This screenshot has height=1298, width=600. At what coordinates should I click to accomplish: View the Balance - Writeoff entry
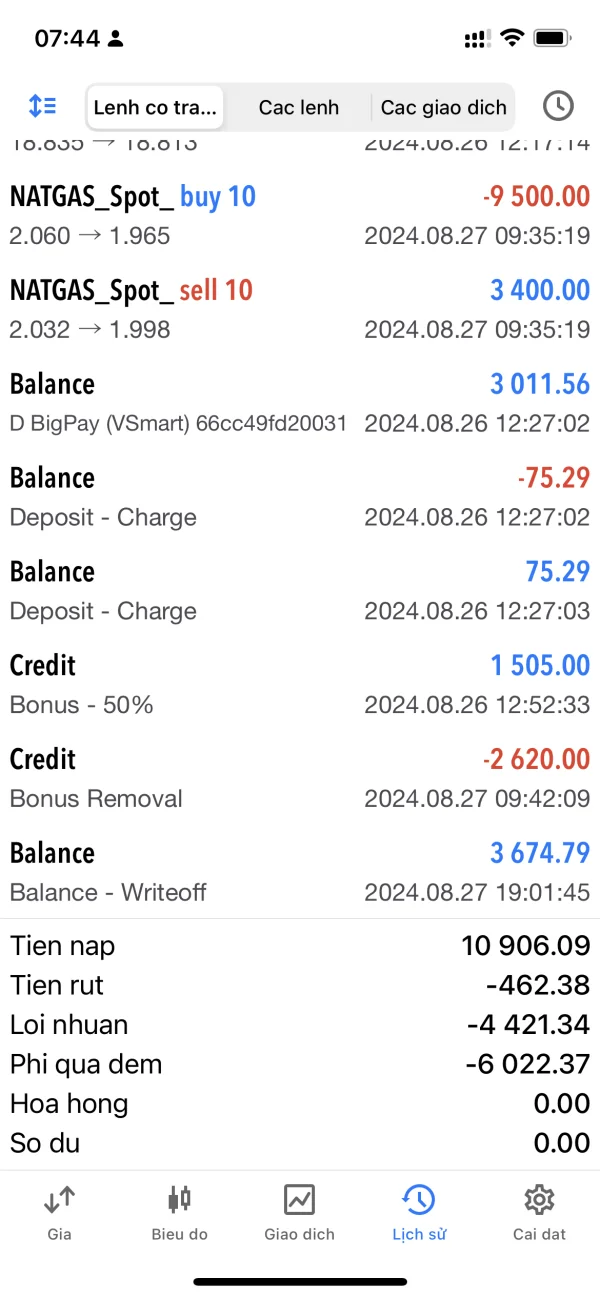(x=300, y=871)
